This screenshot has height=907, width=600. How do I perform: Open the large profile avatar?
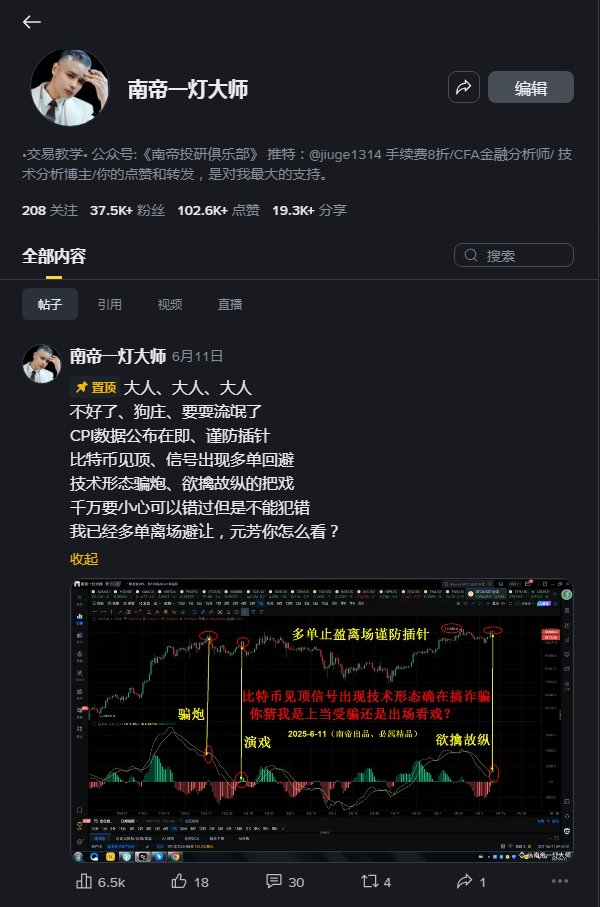(70, 88)
